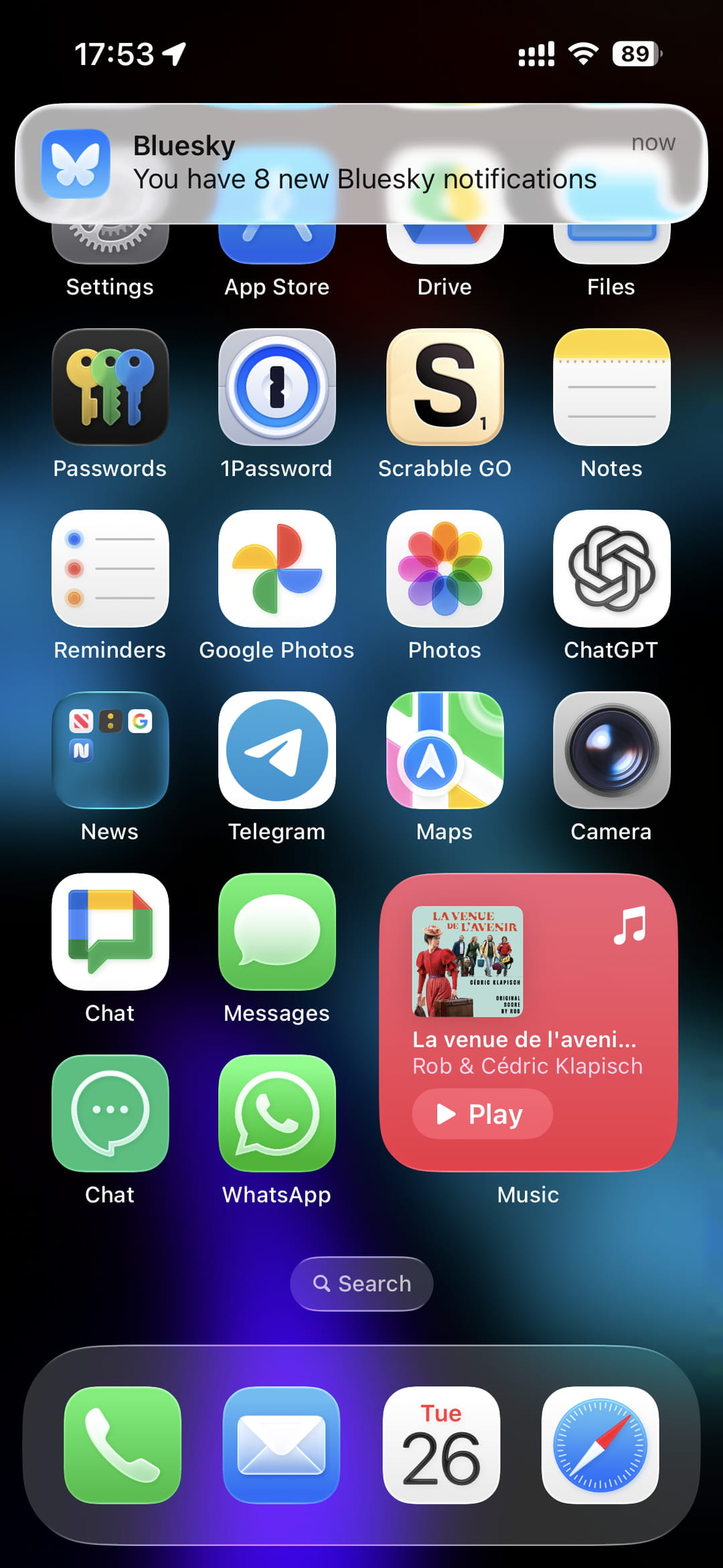Open Messages

pyautogui.click(x=276, y=932)
